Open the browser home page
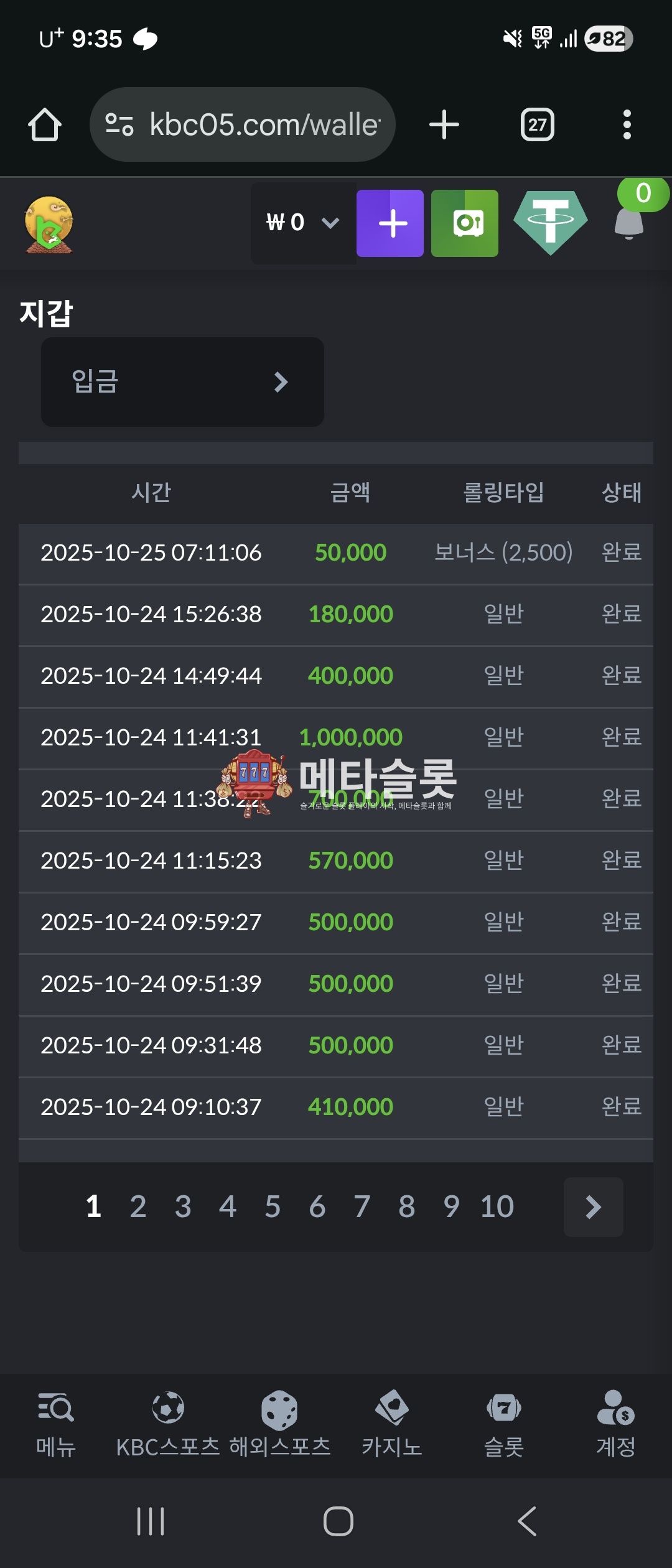This screenshot has height=1568, width=672. click(45, 125)
